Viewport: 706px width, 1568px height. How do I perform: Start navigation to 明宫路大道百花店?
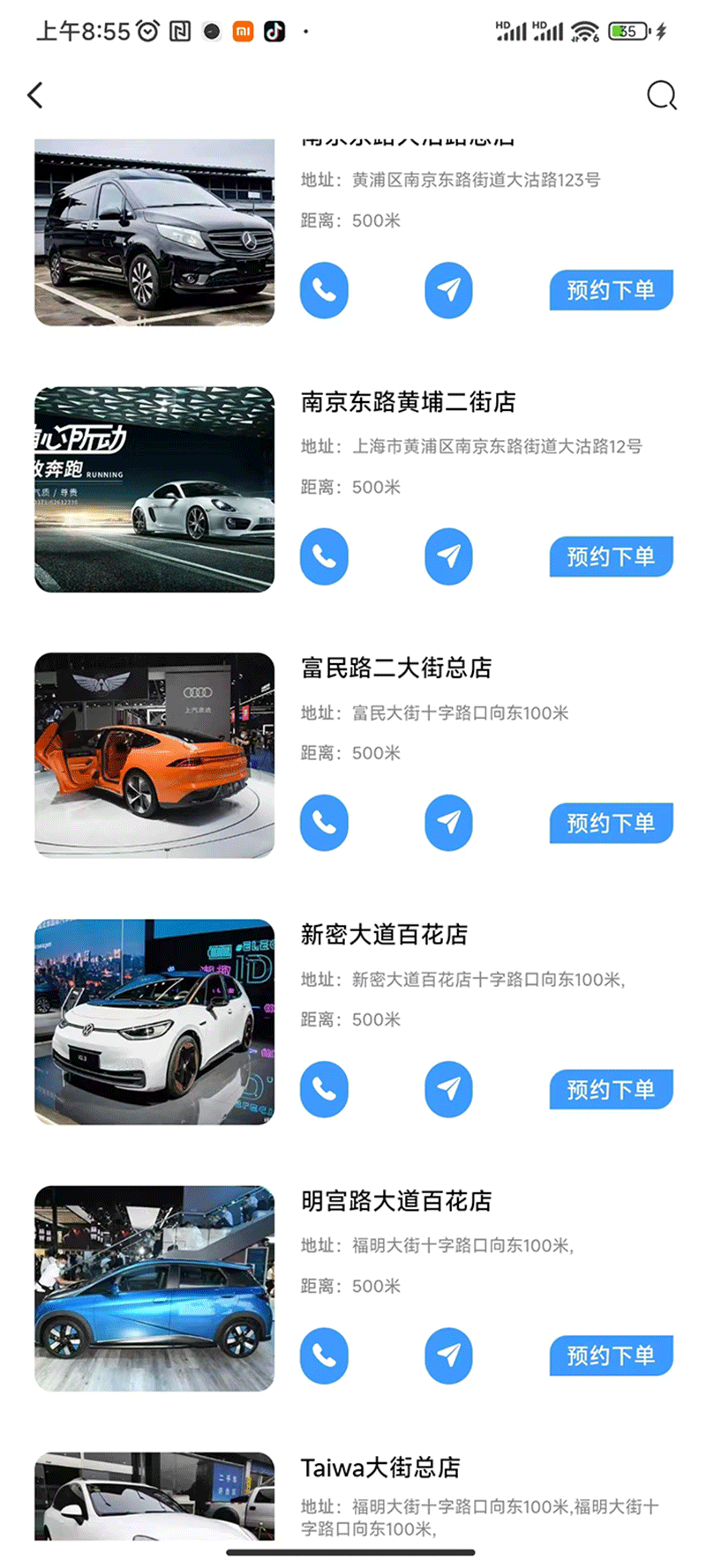(x=448, y=1355)
